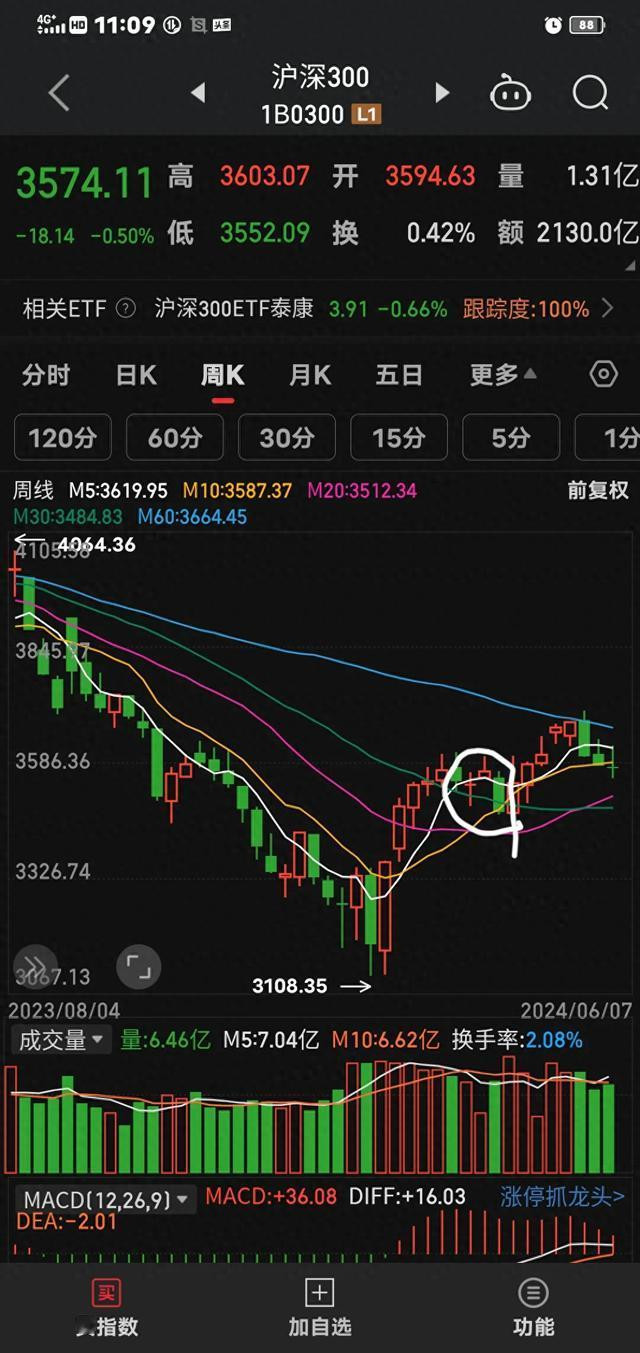This screenshot has height=1353, width=640.
Task: Change the 前复权 price adjustment option
Action: tap(598, 491)
